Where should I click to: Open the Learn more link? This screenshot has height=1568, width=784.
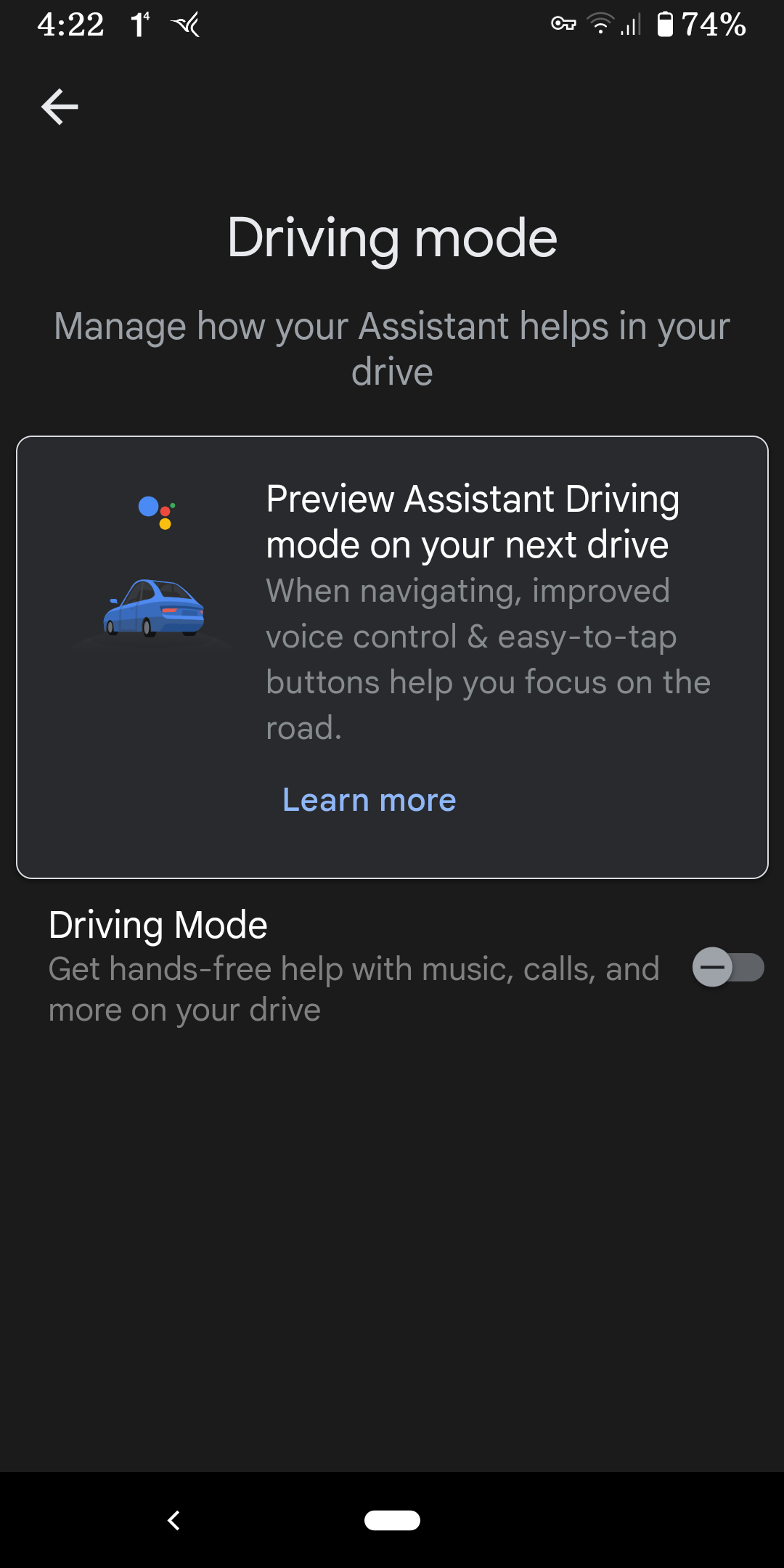pos(369,799)
